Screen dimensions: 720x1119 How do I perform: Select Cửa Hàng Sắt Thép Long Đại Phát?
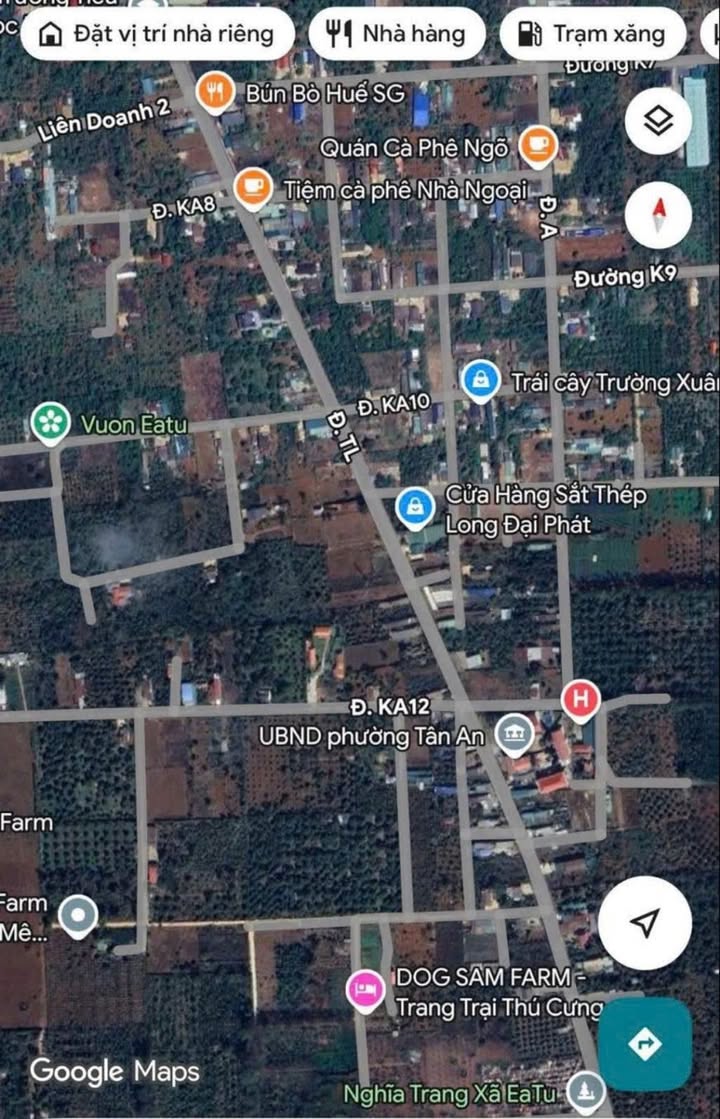point(414,508)
